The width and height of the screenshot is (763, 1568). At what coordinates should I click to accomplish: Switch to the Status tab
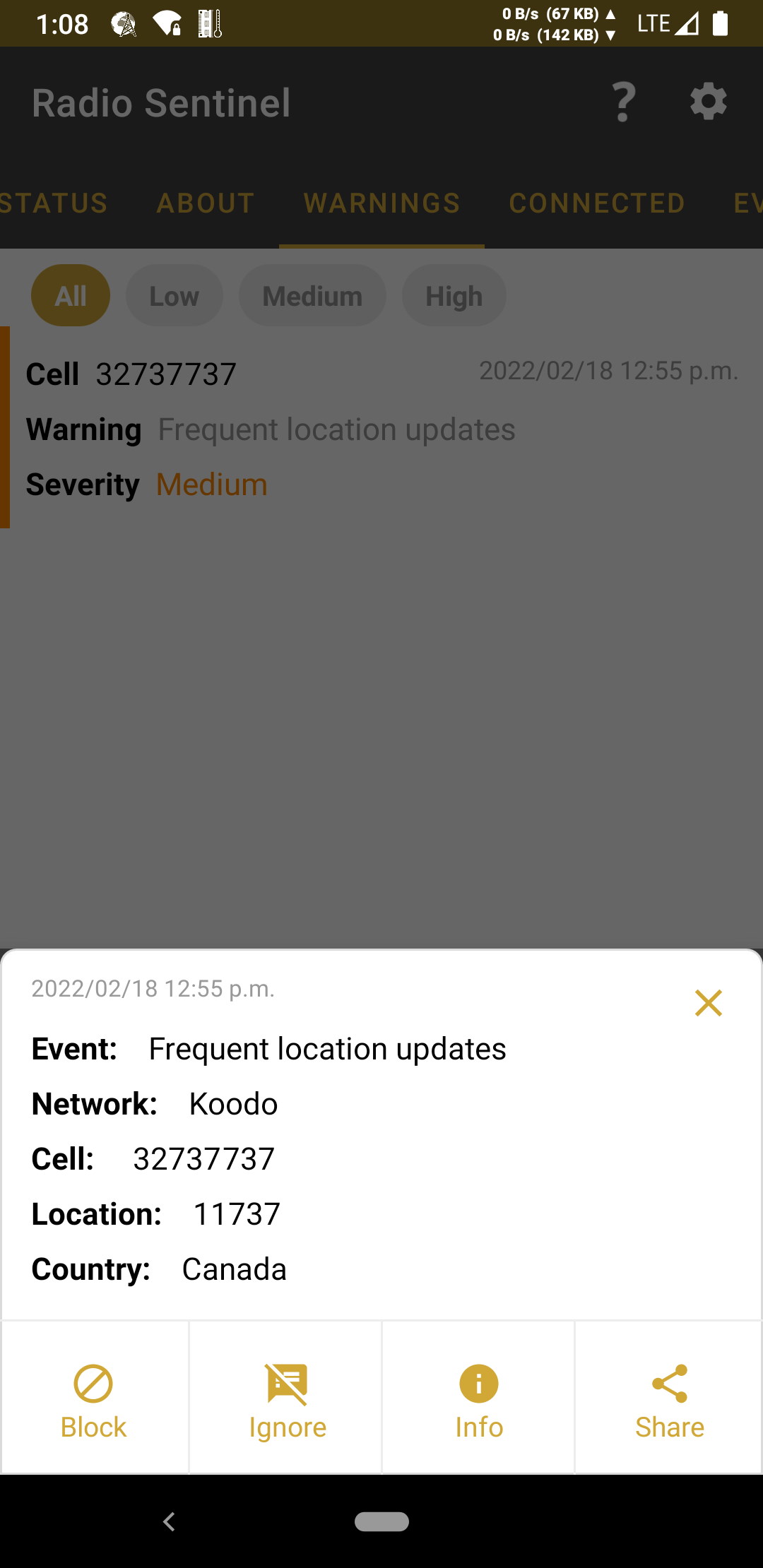click(54, 203)
